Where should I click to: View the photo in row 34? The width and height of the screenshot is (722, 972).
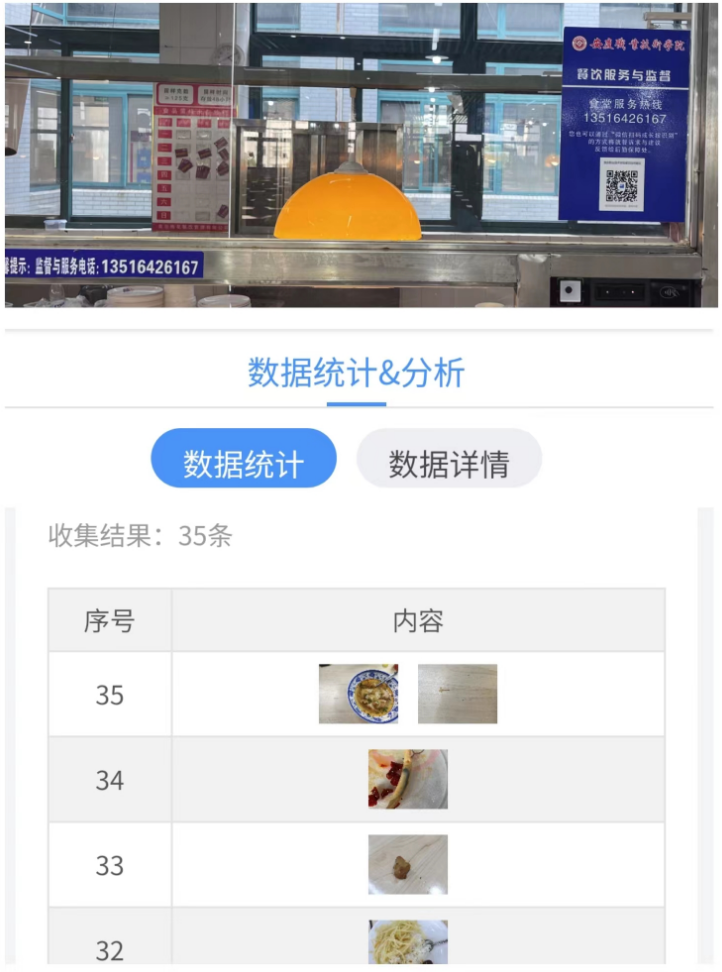pyautogui.click(x=408, y=779)
